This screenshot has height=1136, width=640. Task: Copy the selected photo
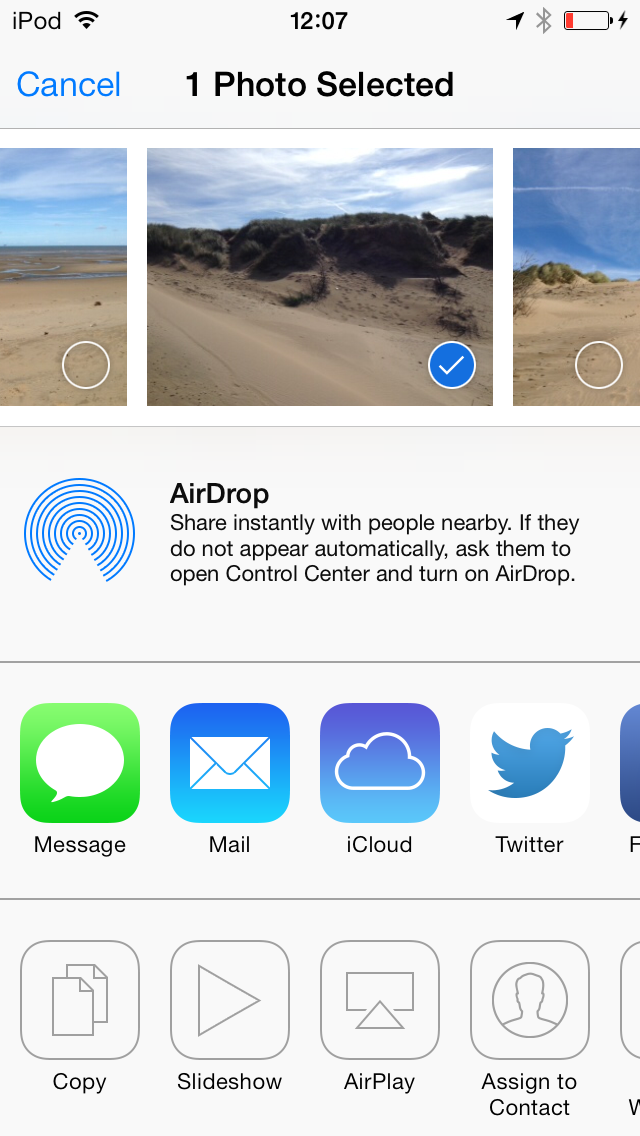pos(80,1000)
